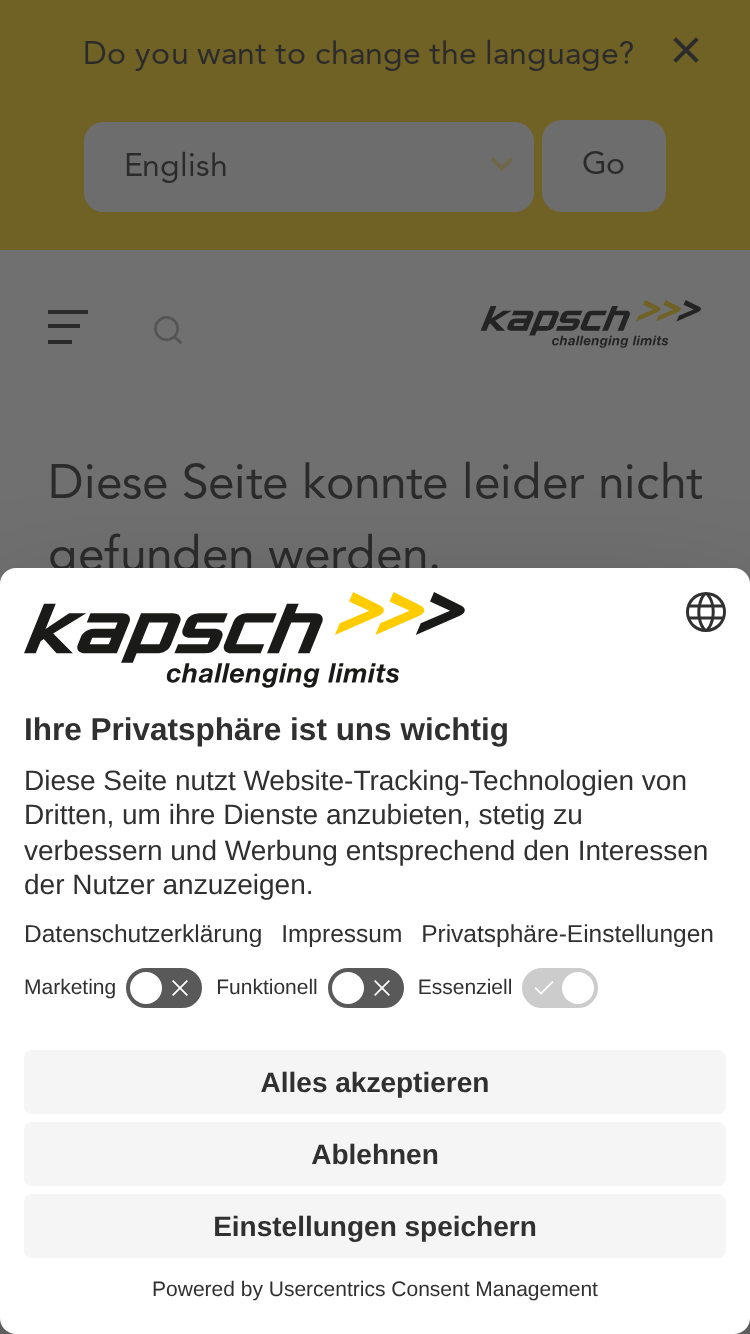The height and width of the screenshot is (1334, 750).
Task: Dismiss the language change banner
Action: pyautogui.click(x=686, y=50)
